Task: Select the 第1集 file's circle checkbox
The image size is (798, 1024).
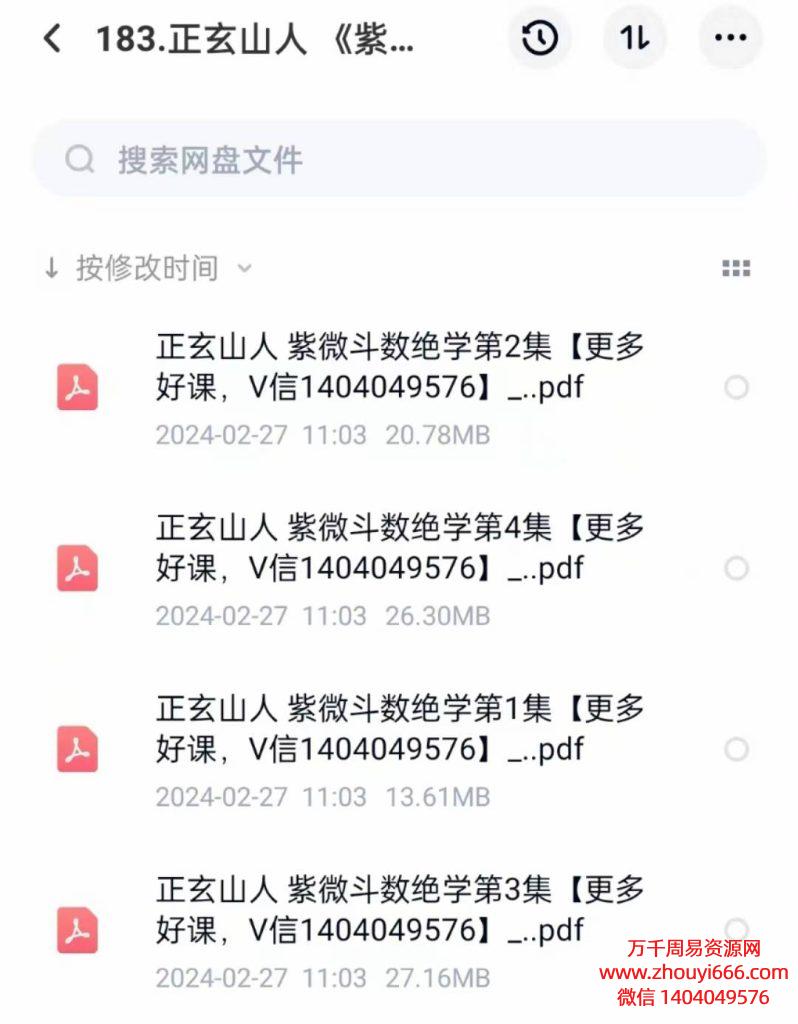Action: point(736,750)
